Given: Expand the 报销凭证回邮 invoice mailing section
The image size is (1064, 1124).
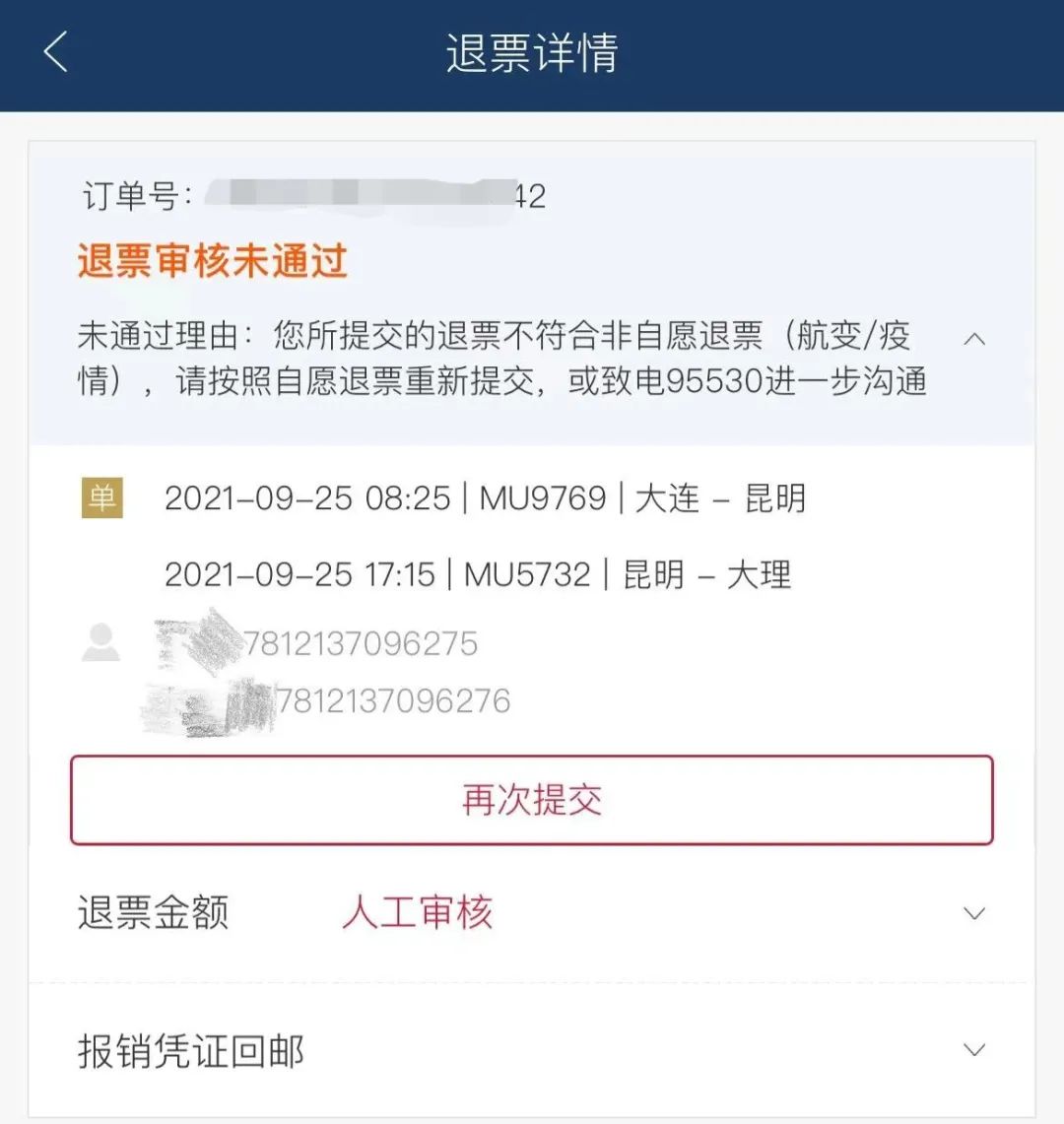Looking at the screenshot, I should 973,1050.
